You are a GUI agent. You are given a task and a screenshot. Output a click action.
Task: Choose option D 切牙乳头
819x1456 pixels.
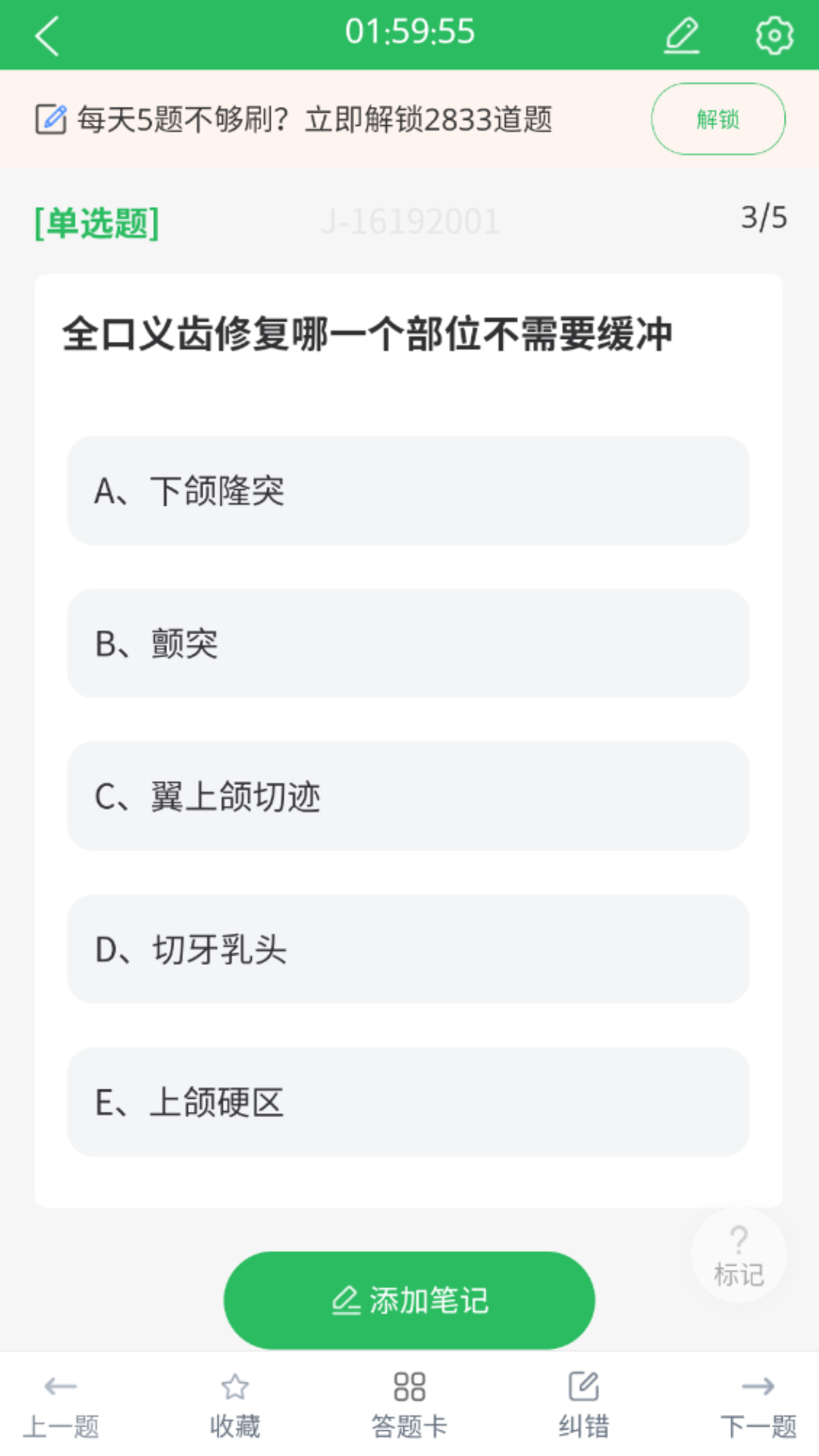point(407,951)
